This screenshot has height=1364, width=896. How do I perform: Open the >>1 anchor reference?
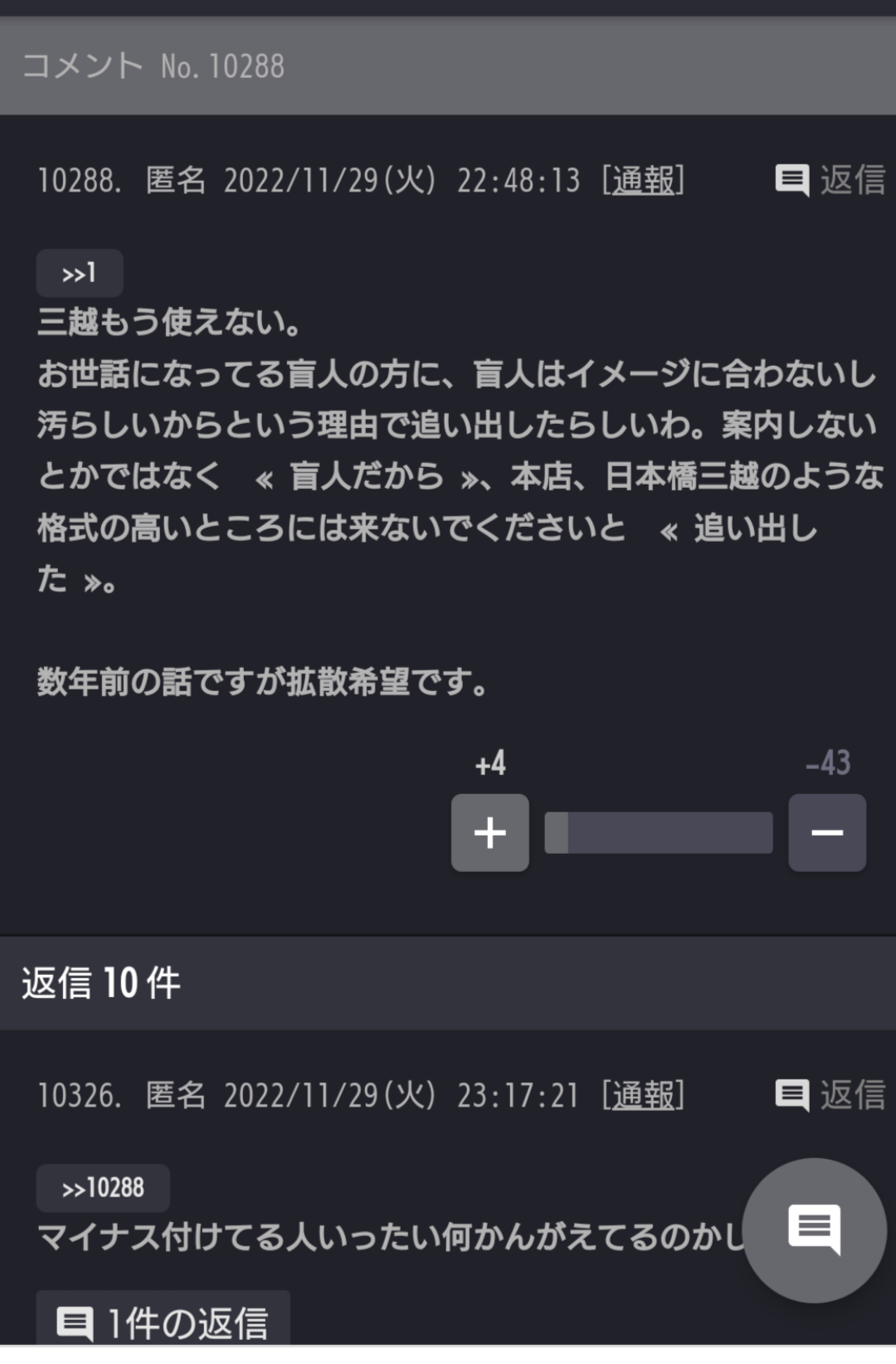[x=80, y=273]
